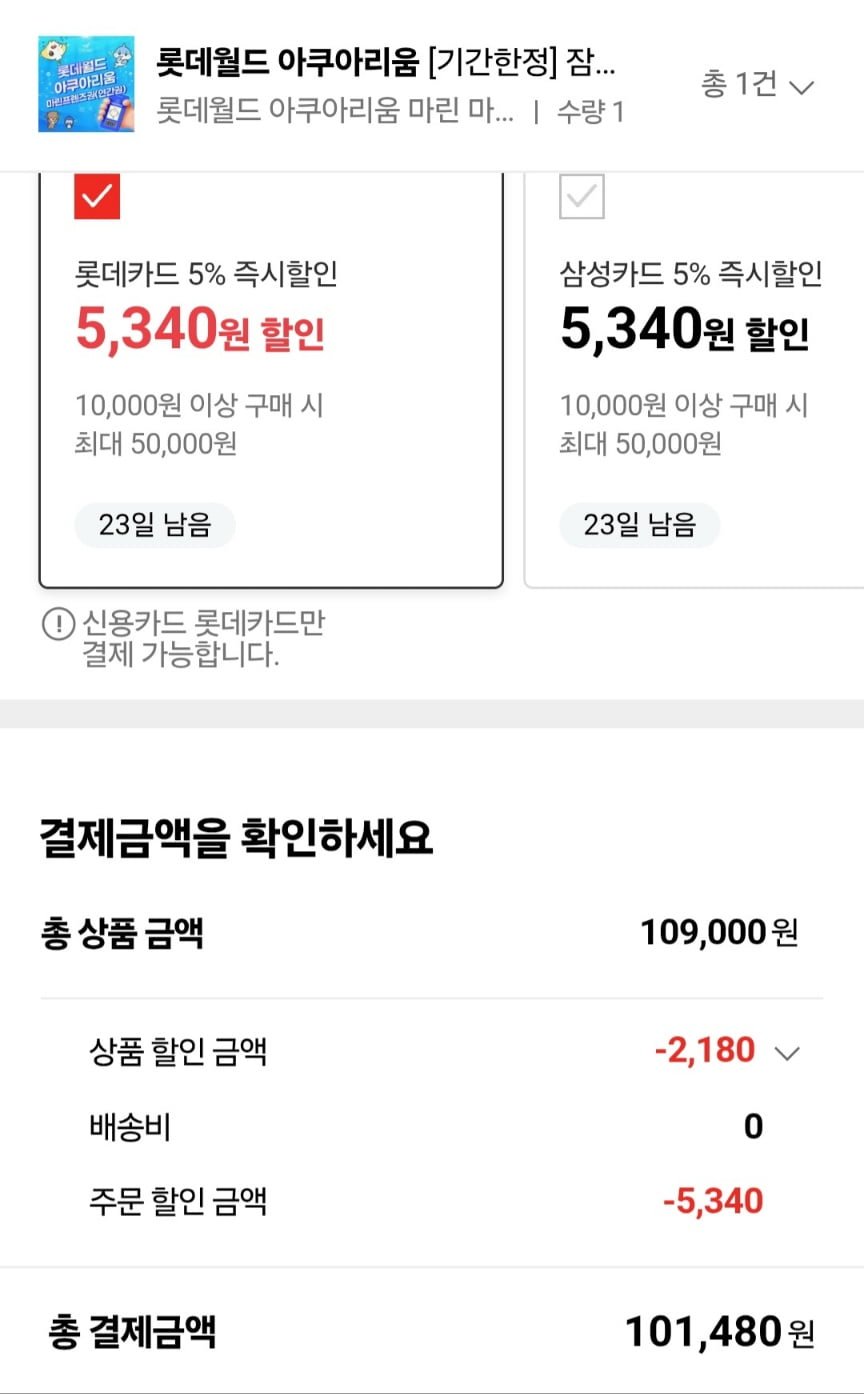
Task: Select the 삼성카드 5% 즉시할인 checkbox
Action: click(x=582, y=196)
